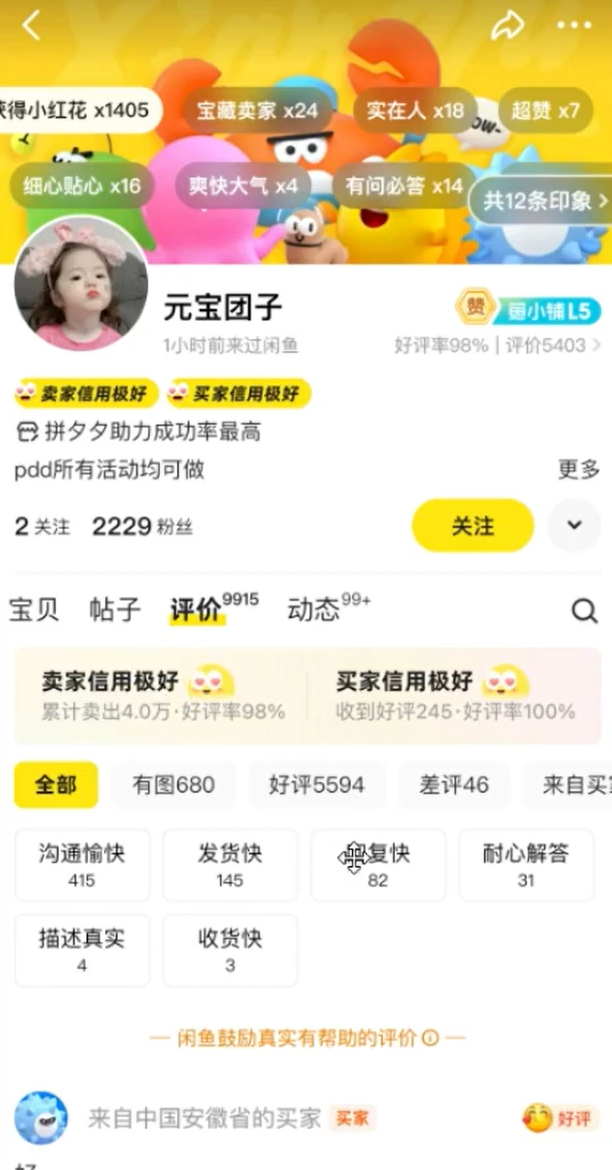Show 差评46 negative reviews
The width and height of the screenshot is (612, 1170).
[454, 785]
